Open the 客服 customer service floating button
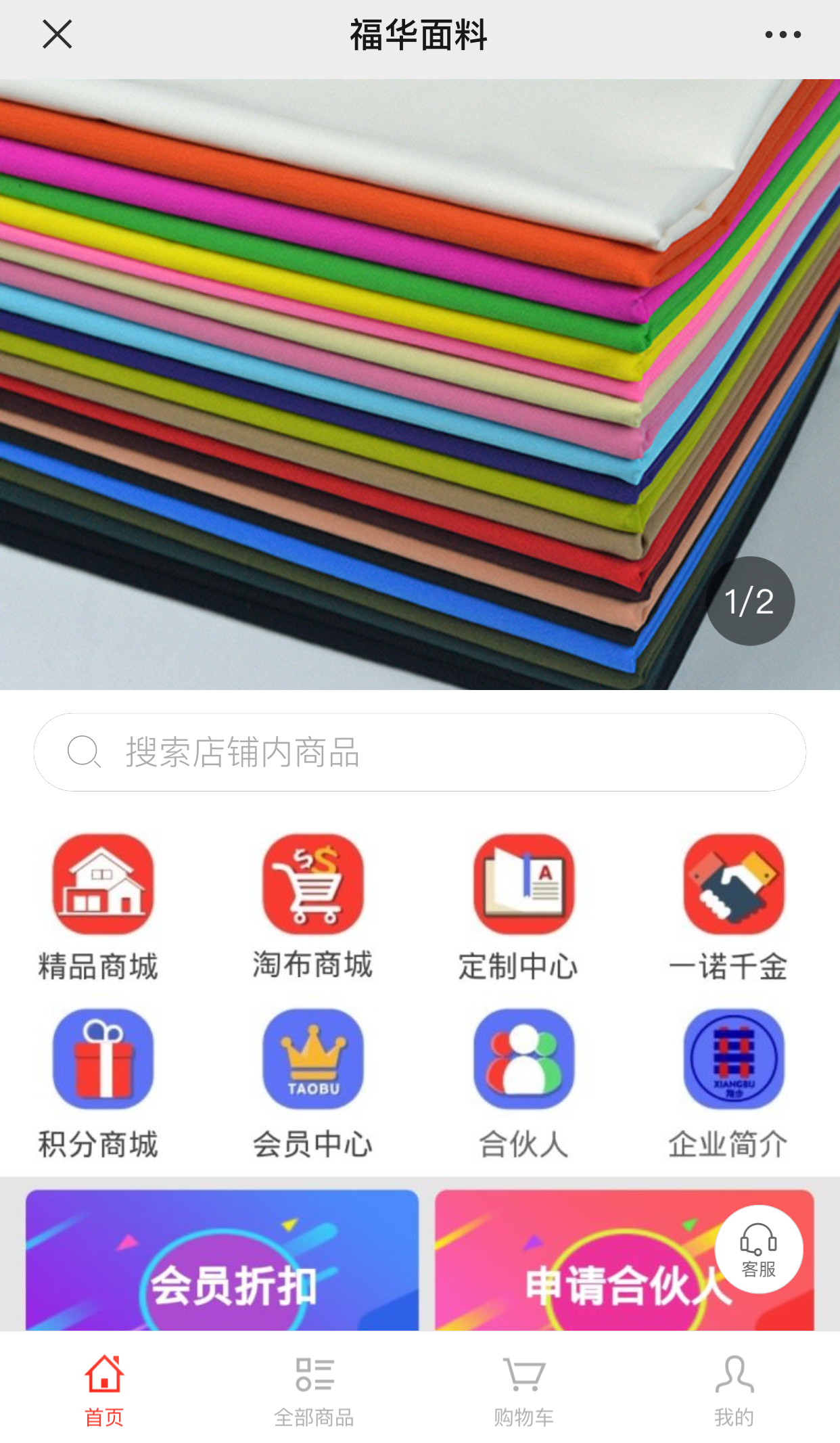840x1443 pixels. click(x=759, y=1250)
